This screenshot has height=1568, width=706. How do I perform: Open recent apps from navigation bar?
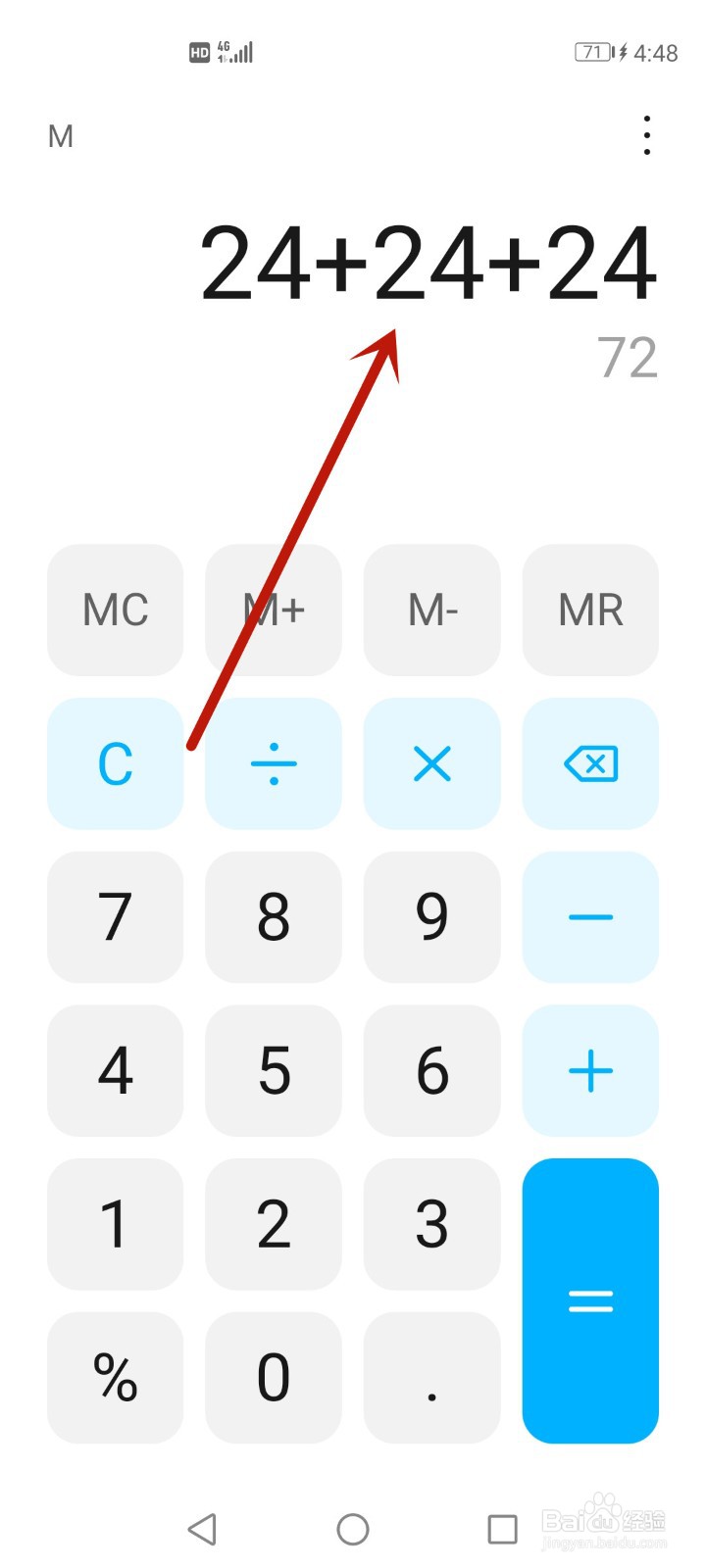point(502,1529)
